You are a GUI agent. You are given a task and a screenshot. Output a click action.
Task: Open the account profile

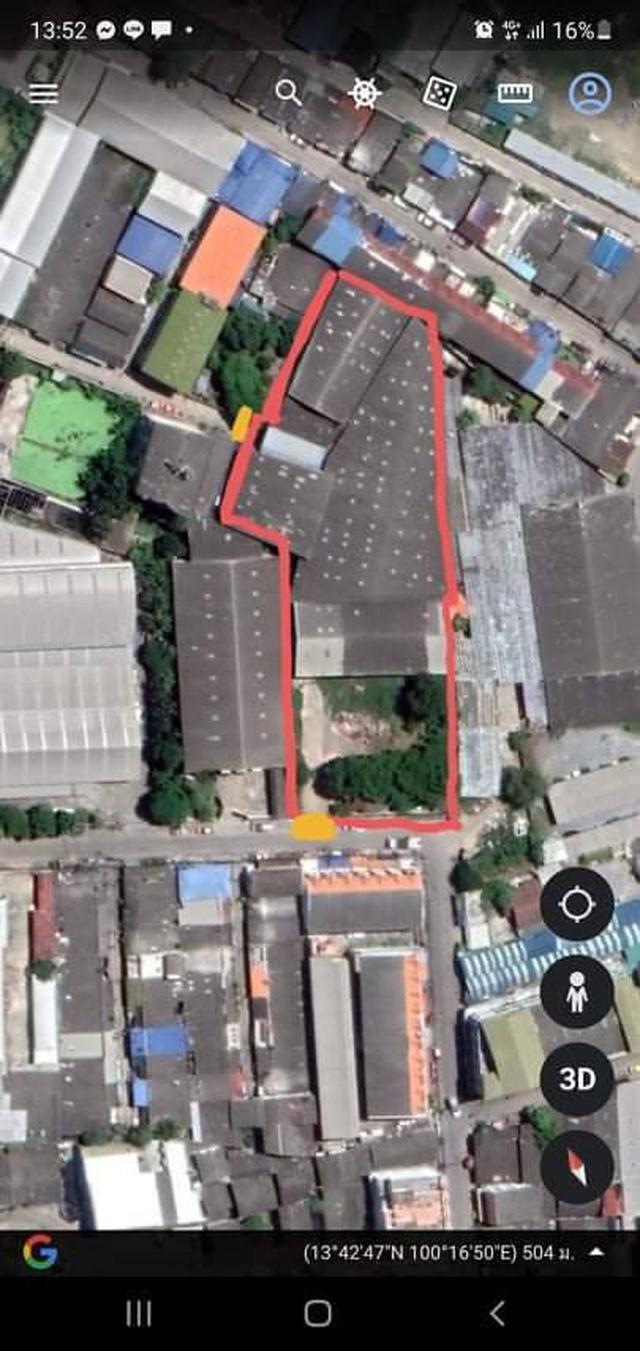click(x=590, y=93)
